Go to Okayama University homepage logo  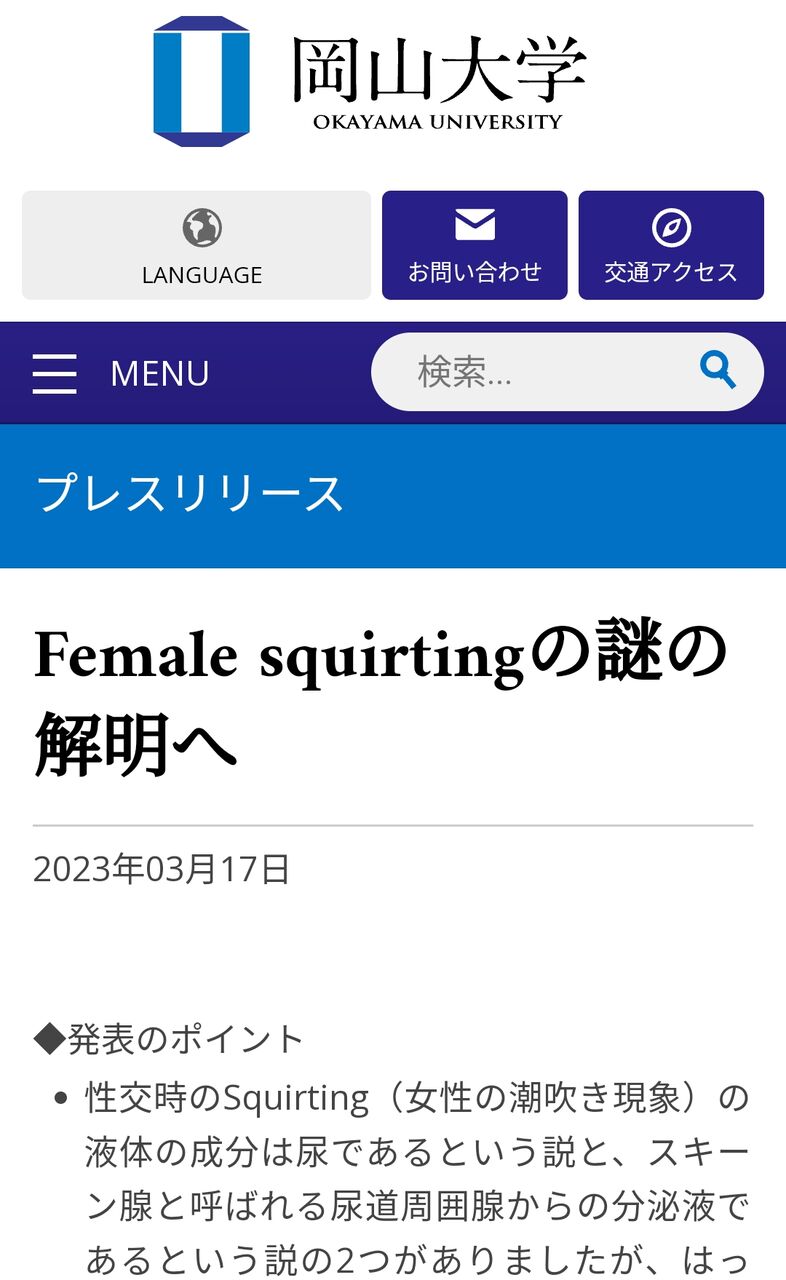370,81
